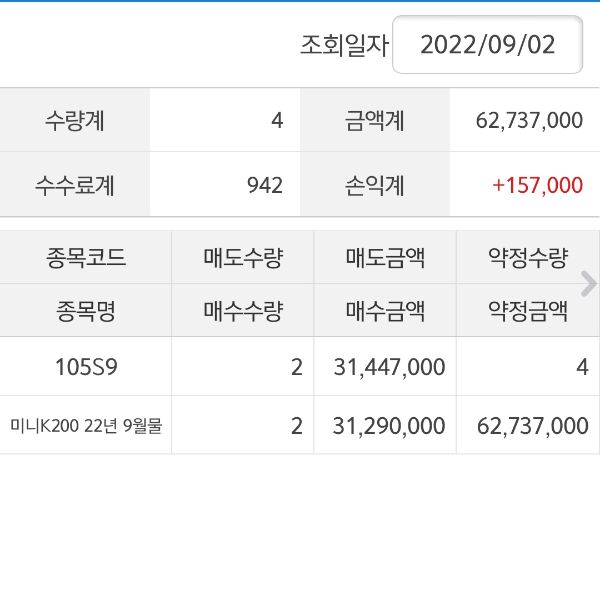Image resolution: width=600 pixels, height=600 pixels.
Task: Open the 조회일자 date picker
Action: click(x=487, y=45)
